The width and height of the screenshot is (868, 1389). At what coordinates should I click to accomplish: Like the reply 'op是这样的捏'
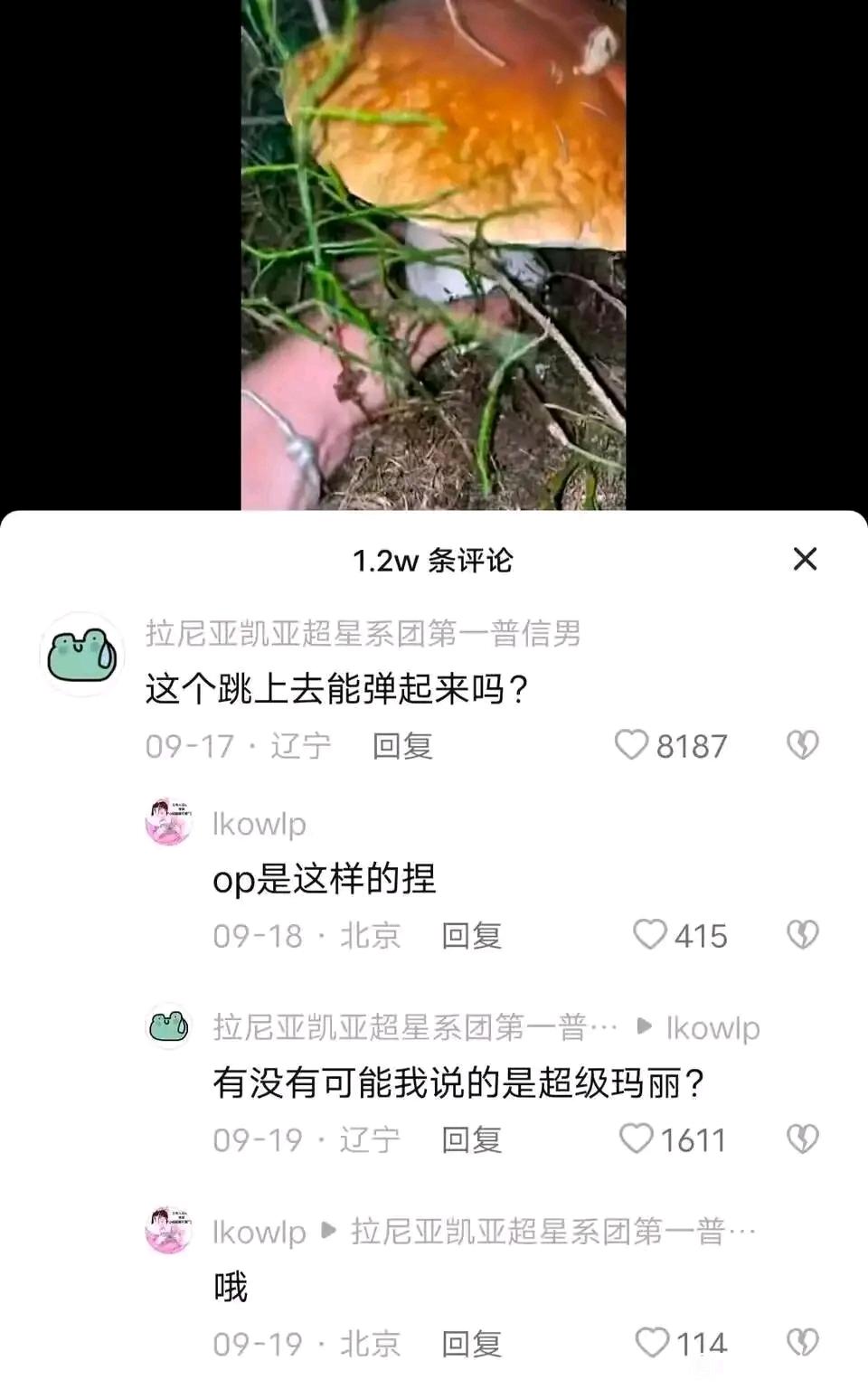tap(649, 935)
